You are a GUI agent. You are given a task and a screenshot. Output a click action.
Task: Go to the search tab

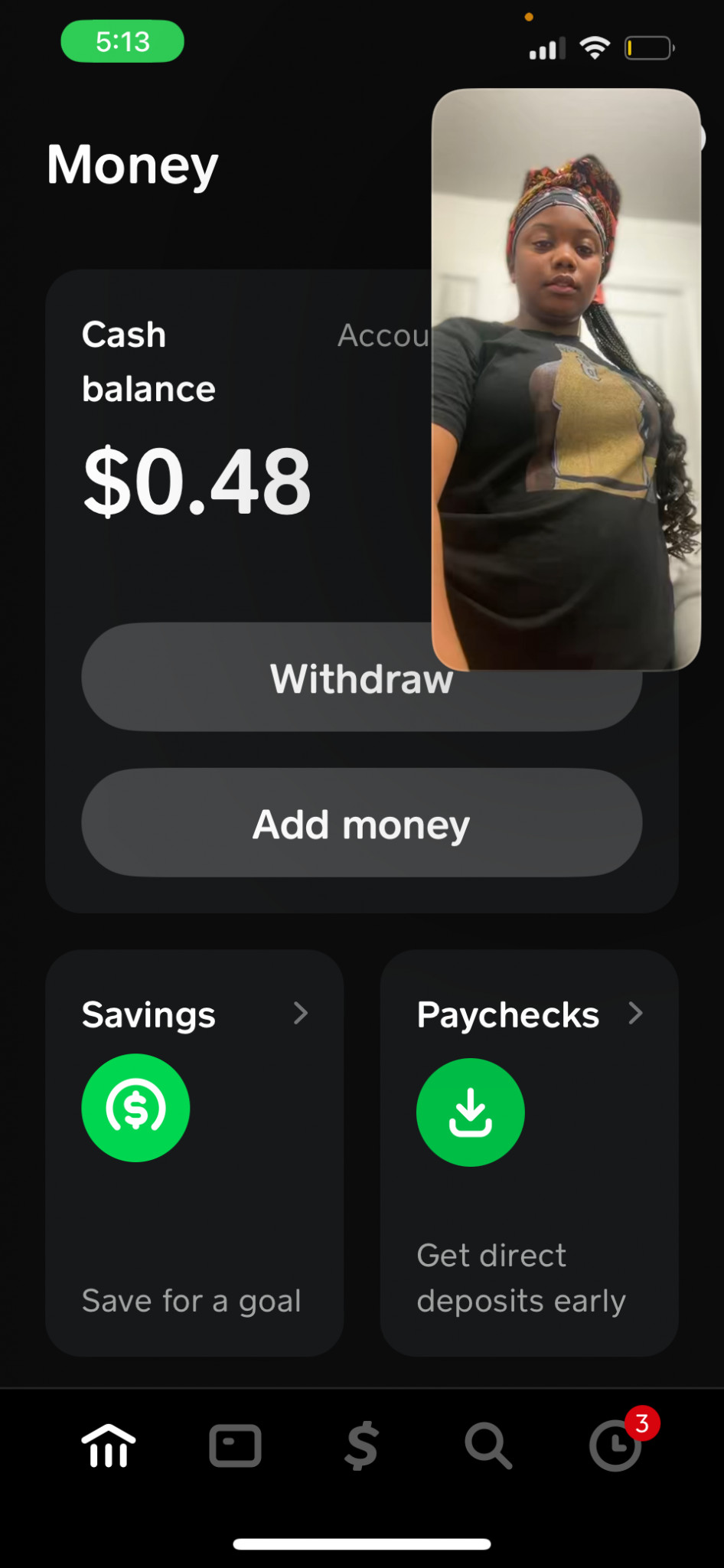point(488,1445)
